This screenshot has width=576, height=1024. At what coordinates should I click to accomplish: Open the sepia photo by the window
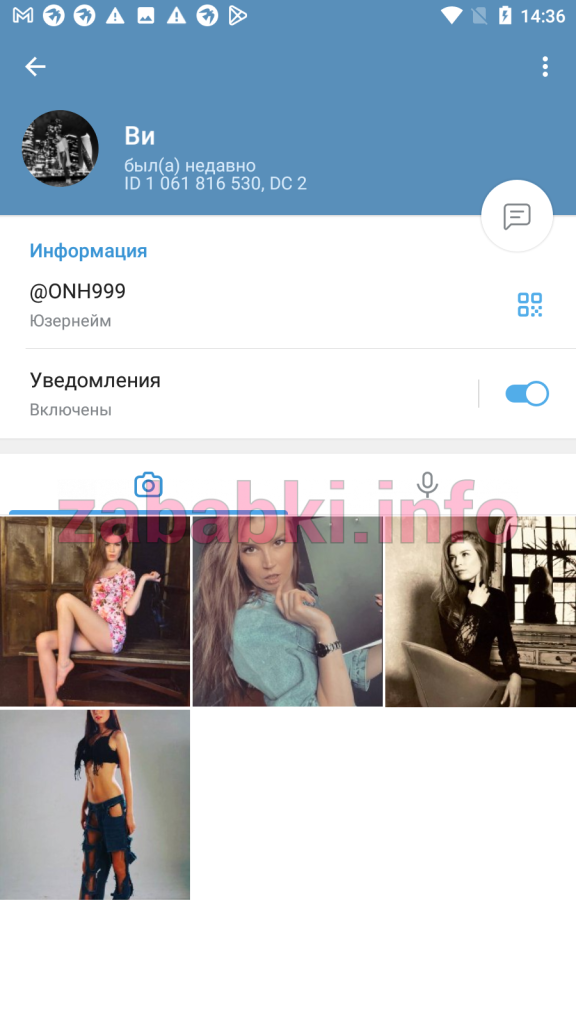481,611
